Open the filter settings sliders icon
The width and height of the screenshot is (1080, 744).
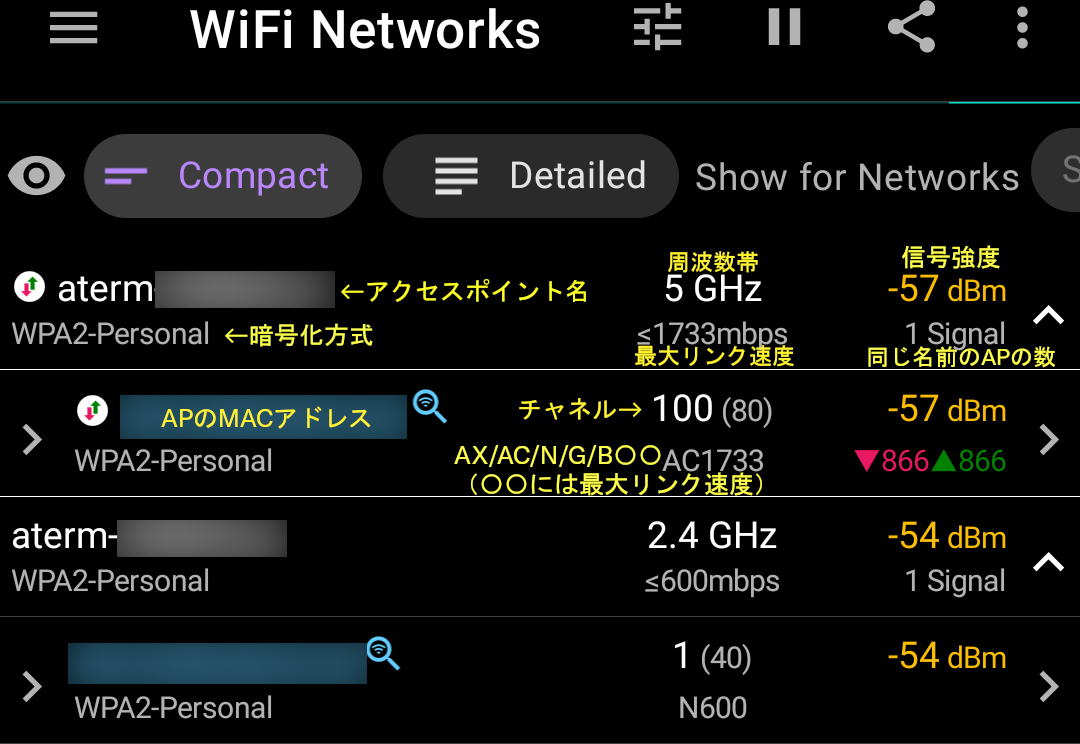coord(657,27)
